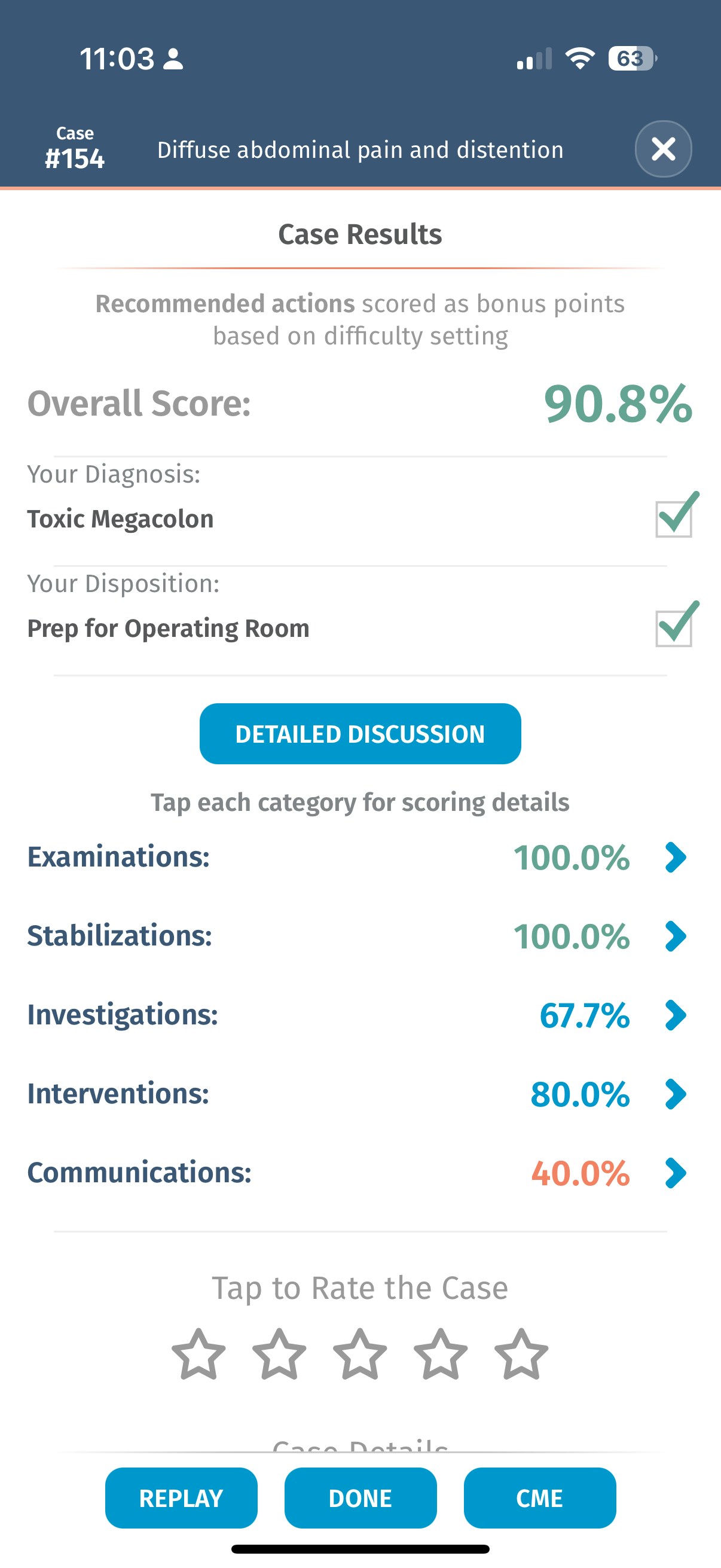The image size is (721, 1568).
Task: Rate the case one star
Action: (198, 1355)
